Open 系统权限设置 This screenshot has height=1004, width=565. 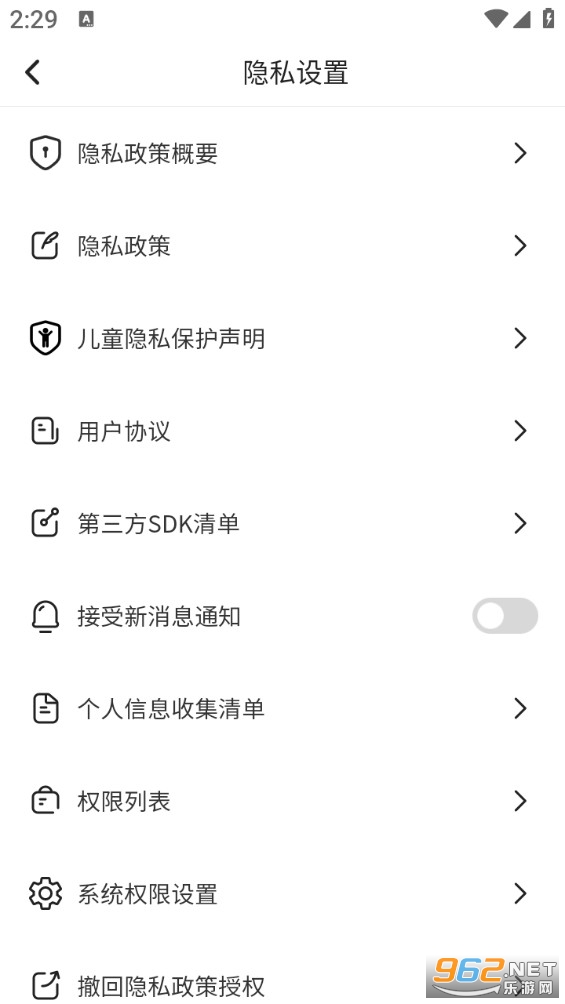pyautogui.click(x=282, y=894)
